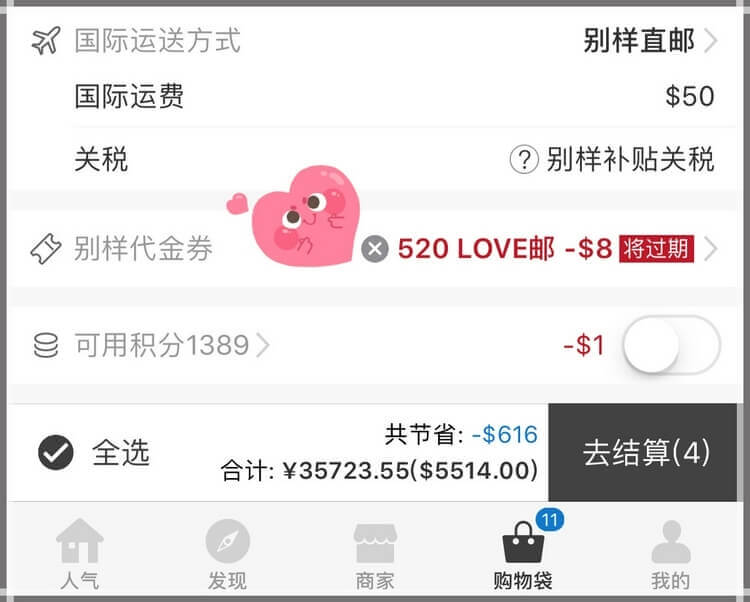Uncheck the 全选 select-all checkbox
This screenshot has width=750, height=602.
point(56,453)
